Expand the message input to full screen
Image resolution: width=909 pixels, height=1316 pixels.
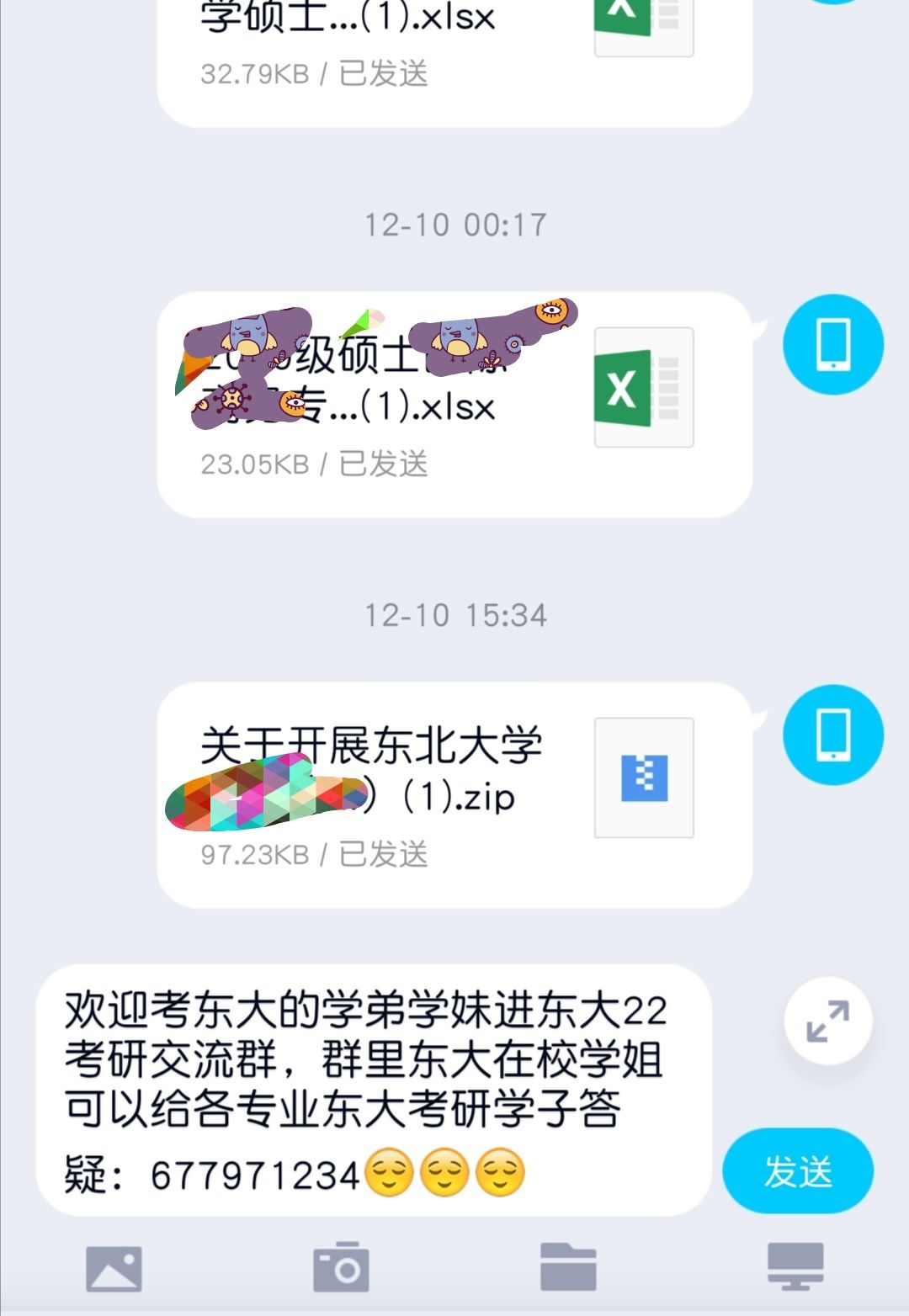coord(828,1021)
